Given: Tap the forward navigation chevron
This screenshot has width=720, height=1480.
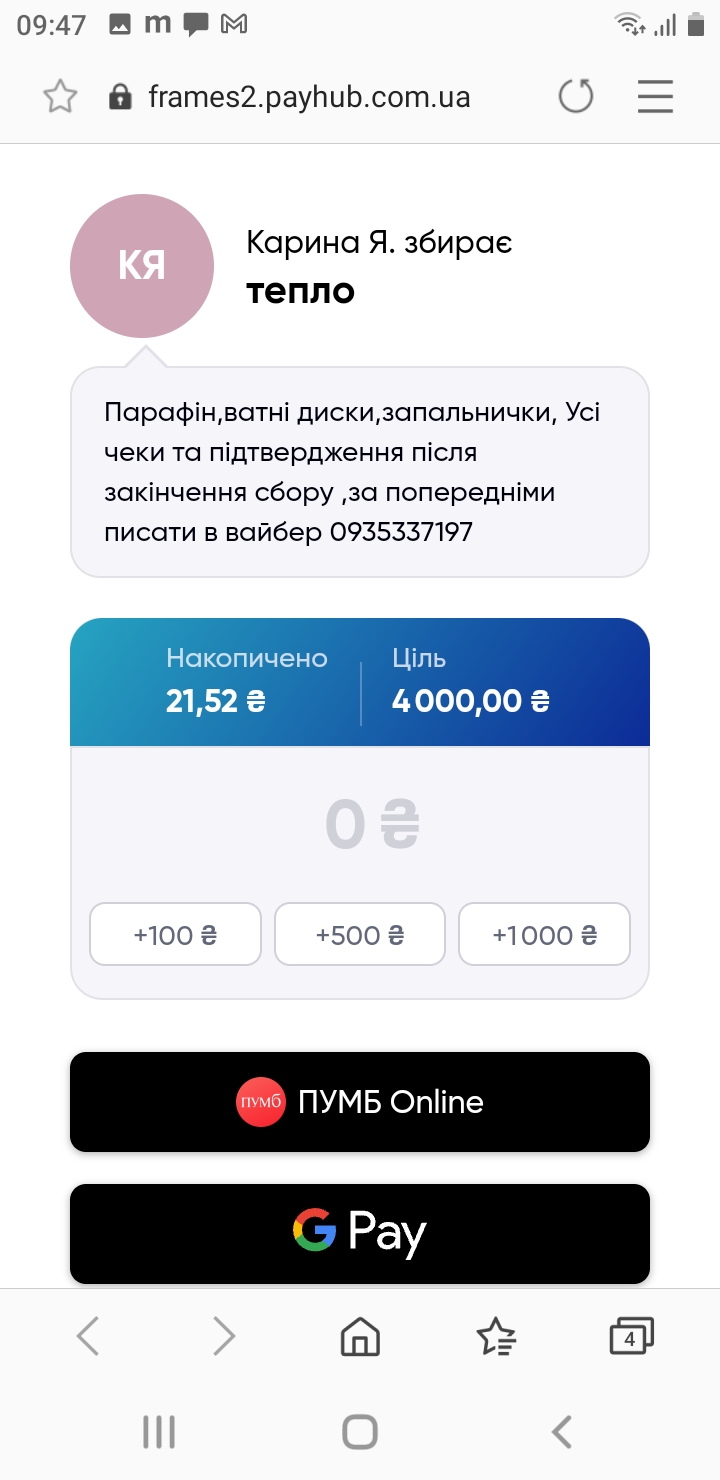Looking at the screenshot, I should 223,1335.
